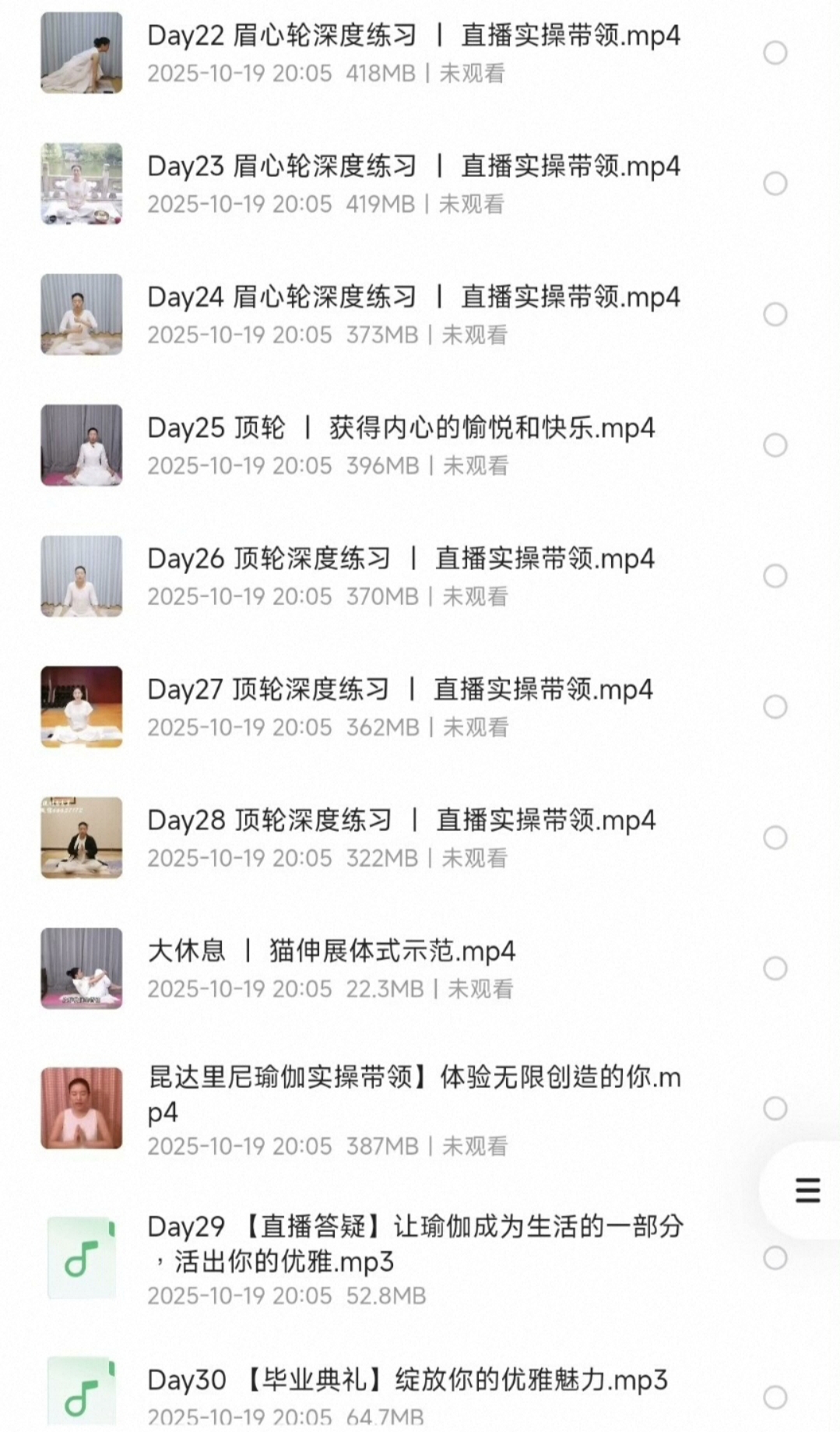Tap the Day28 video thumbnail
840x1432 pixels.
pos(82,838)
